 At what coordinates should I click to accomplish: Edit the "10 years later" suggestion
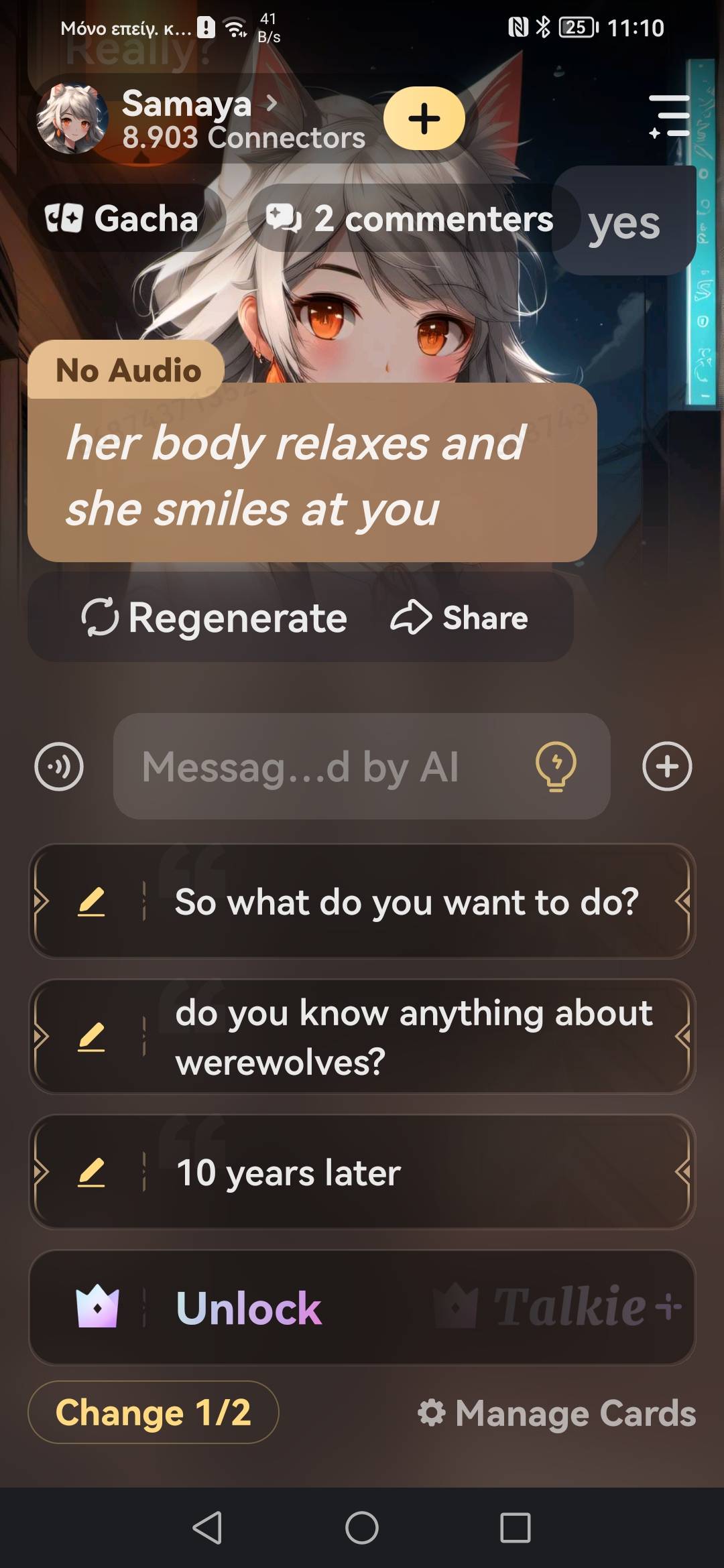coord(92,1173)
